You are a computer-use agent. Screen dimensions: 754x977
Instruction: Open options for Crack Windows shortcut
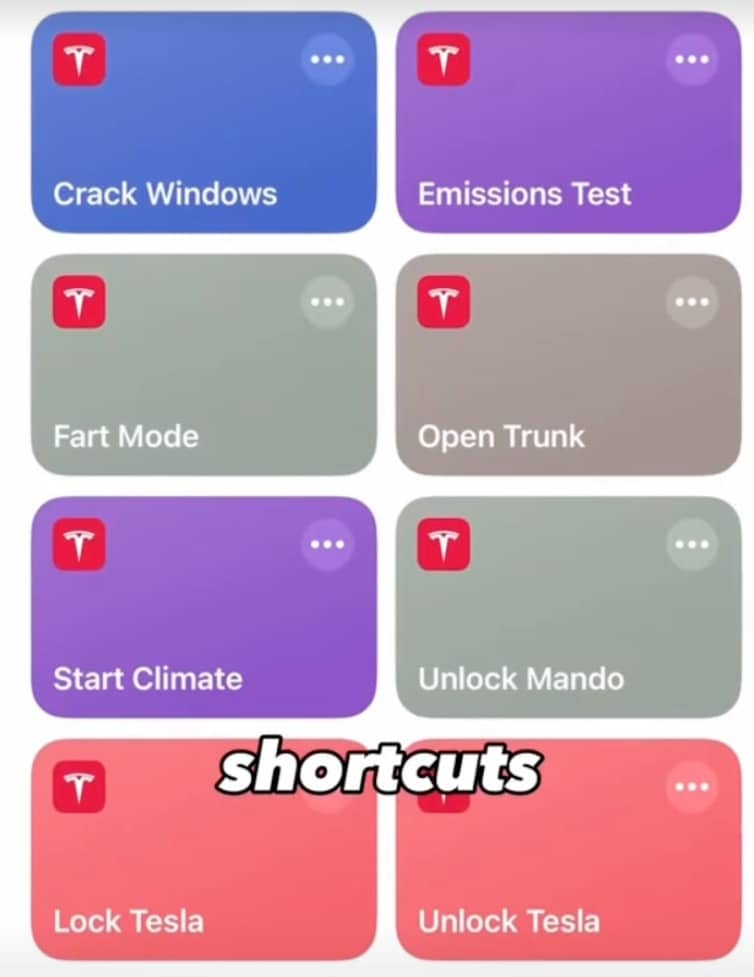[327, 60]
